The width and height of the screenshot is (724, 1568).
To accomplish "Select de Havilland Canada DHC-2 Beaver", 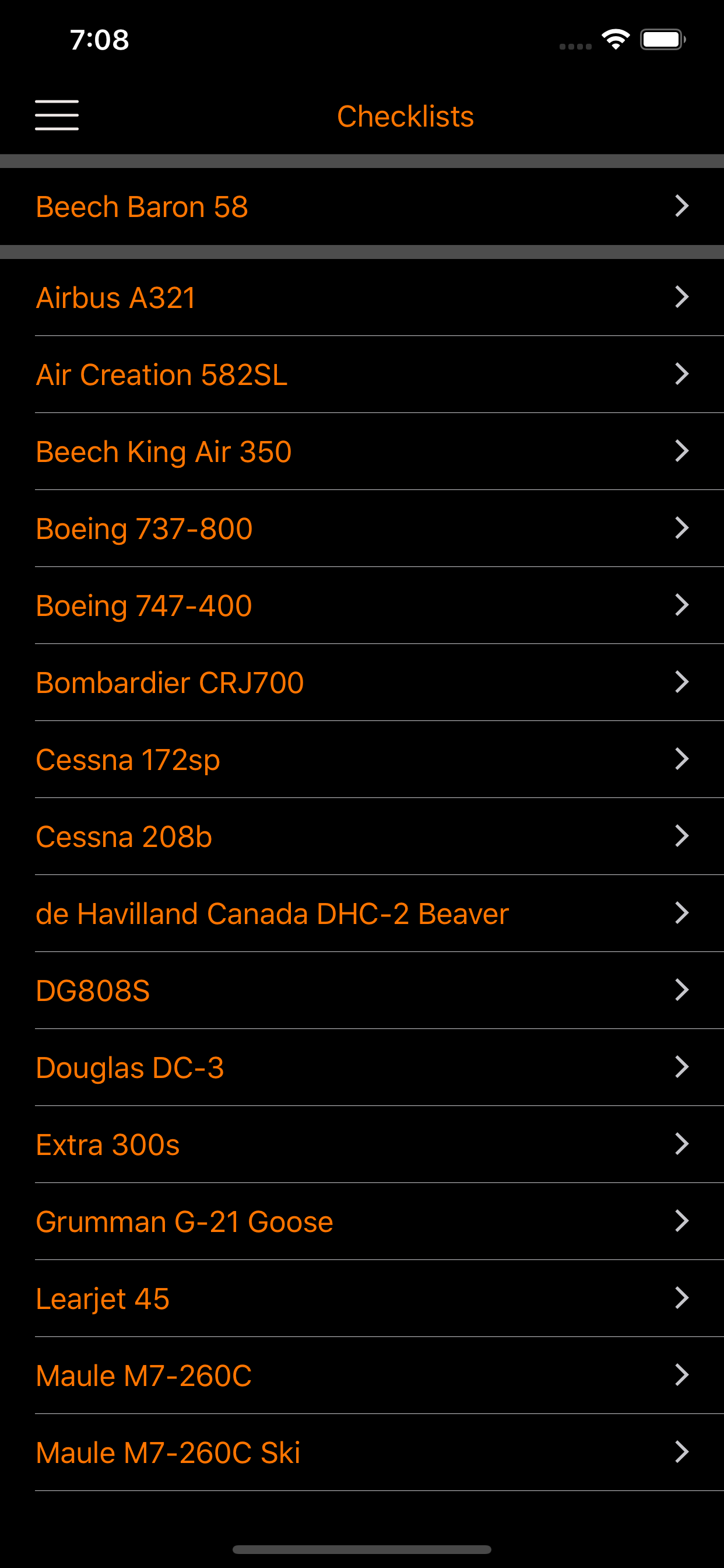I will pos(362,913).
